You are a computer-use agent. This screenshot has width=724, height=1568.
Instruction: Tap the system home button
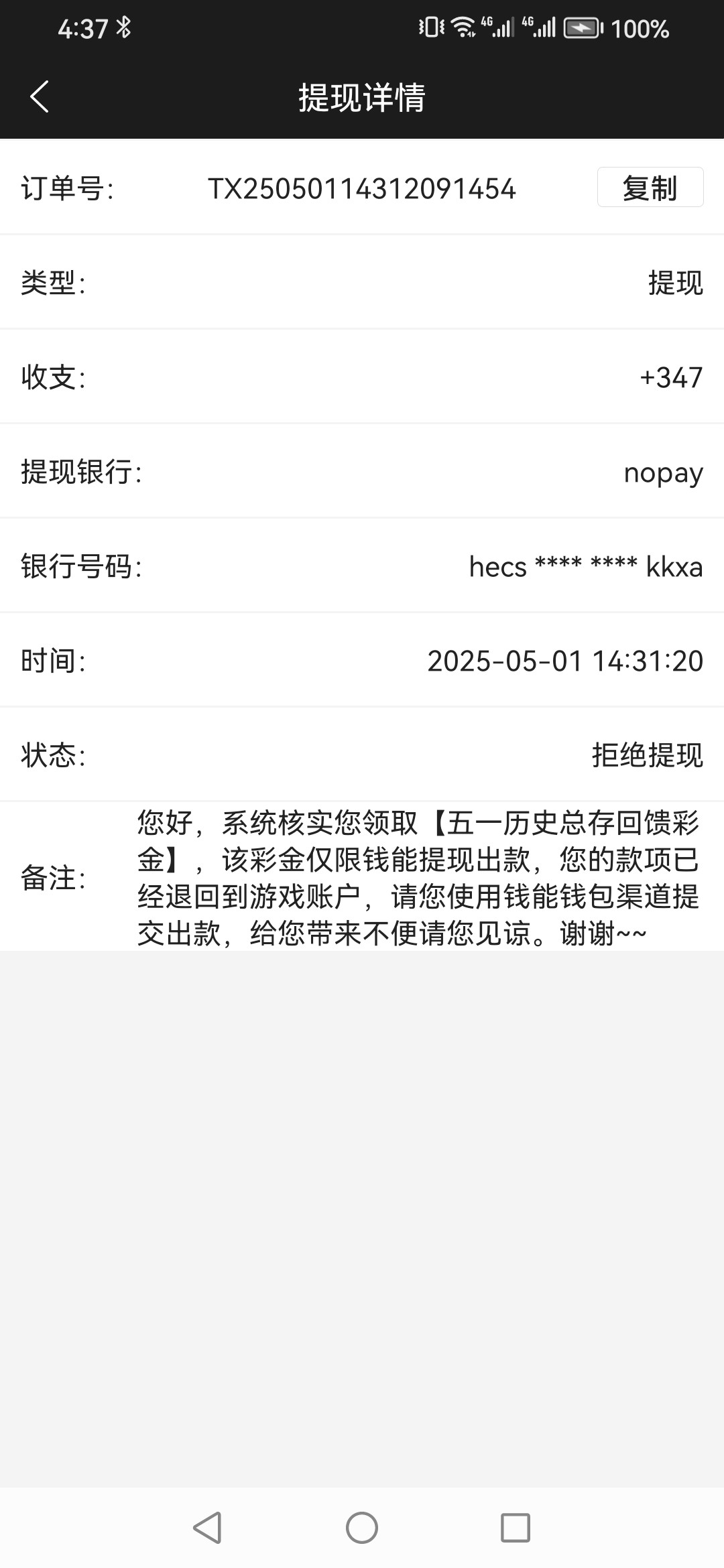coord(362,1528)
